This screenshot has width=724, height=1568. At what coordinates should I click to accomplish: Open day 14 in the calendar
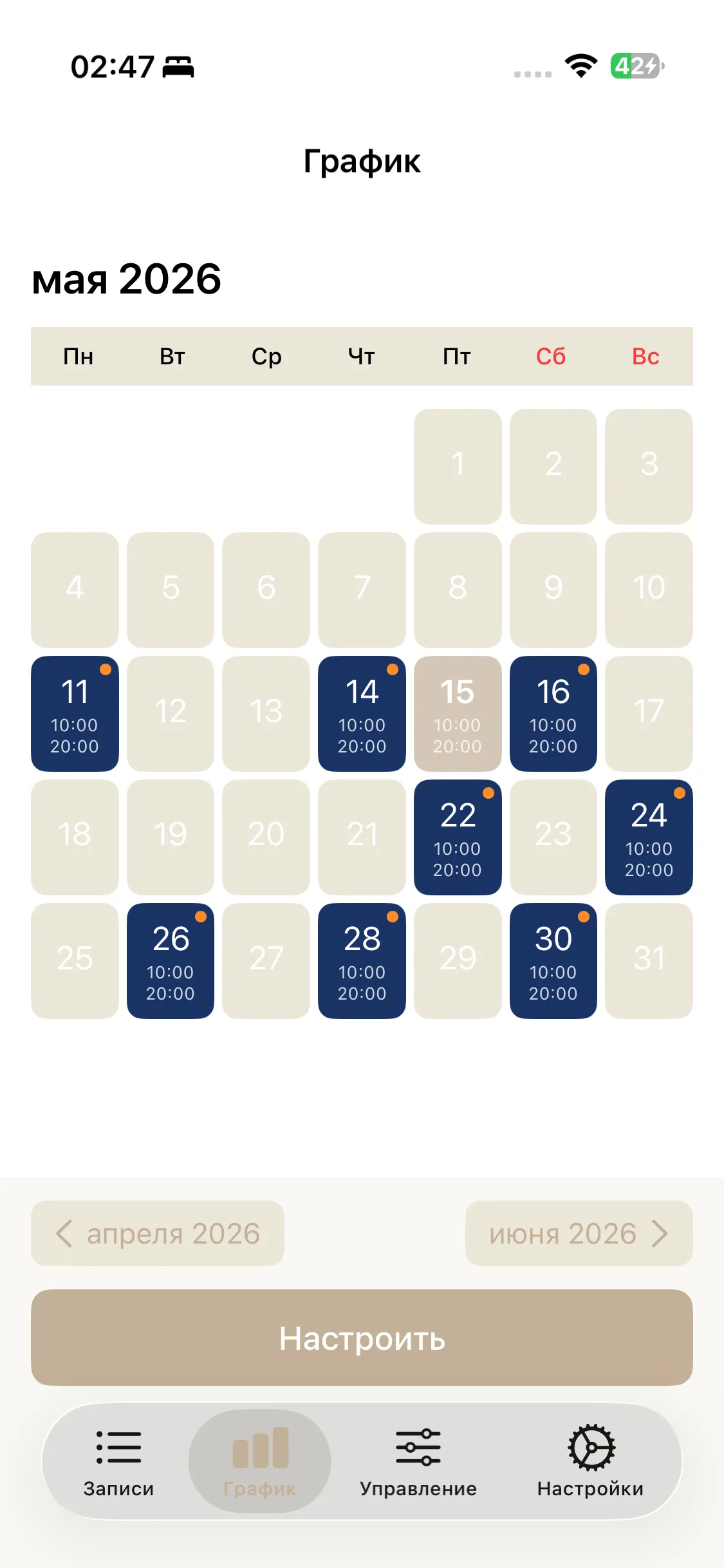(362, 714)
